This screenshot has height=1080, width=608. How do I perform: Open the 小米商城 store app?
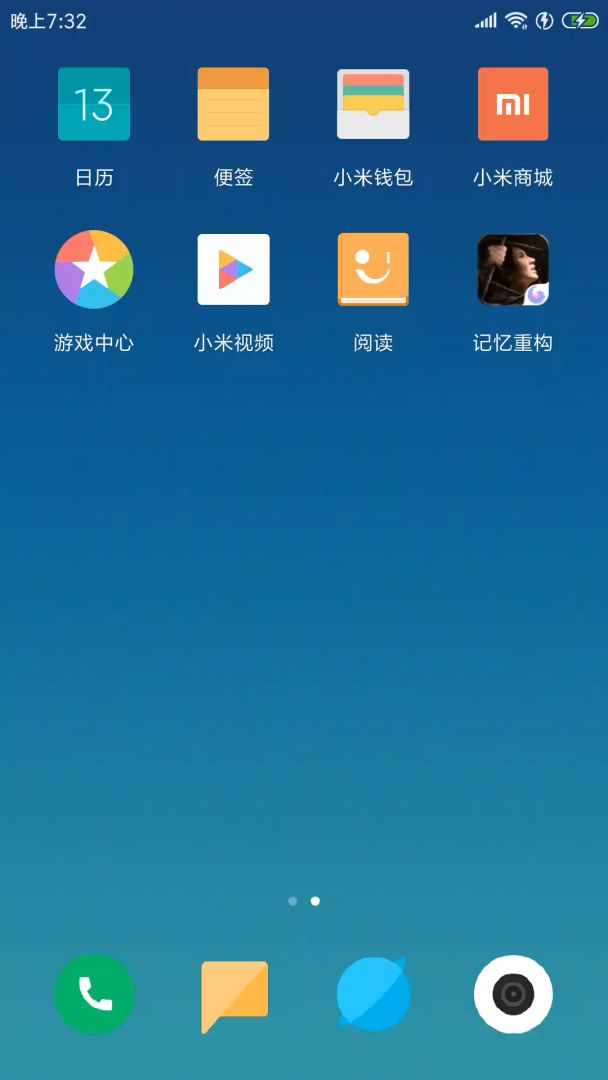tap(513, 104)
